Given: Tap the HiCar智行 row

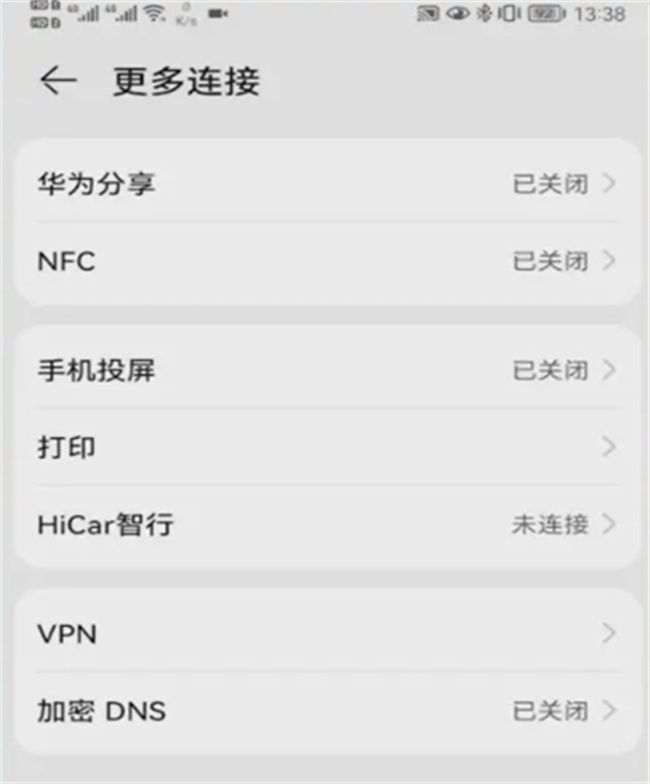Looking at the screenshot, I should 326,525.
